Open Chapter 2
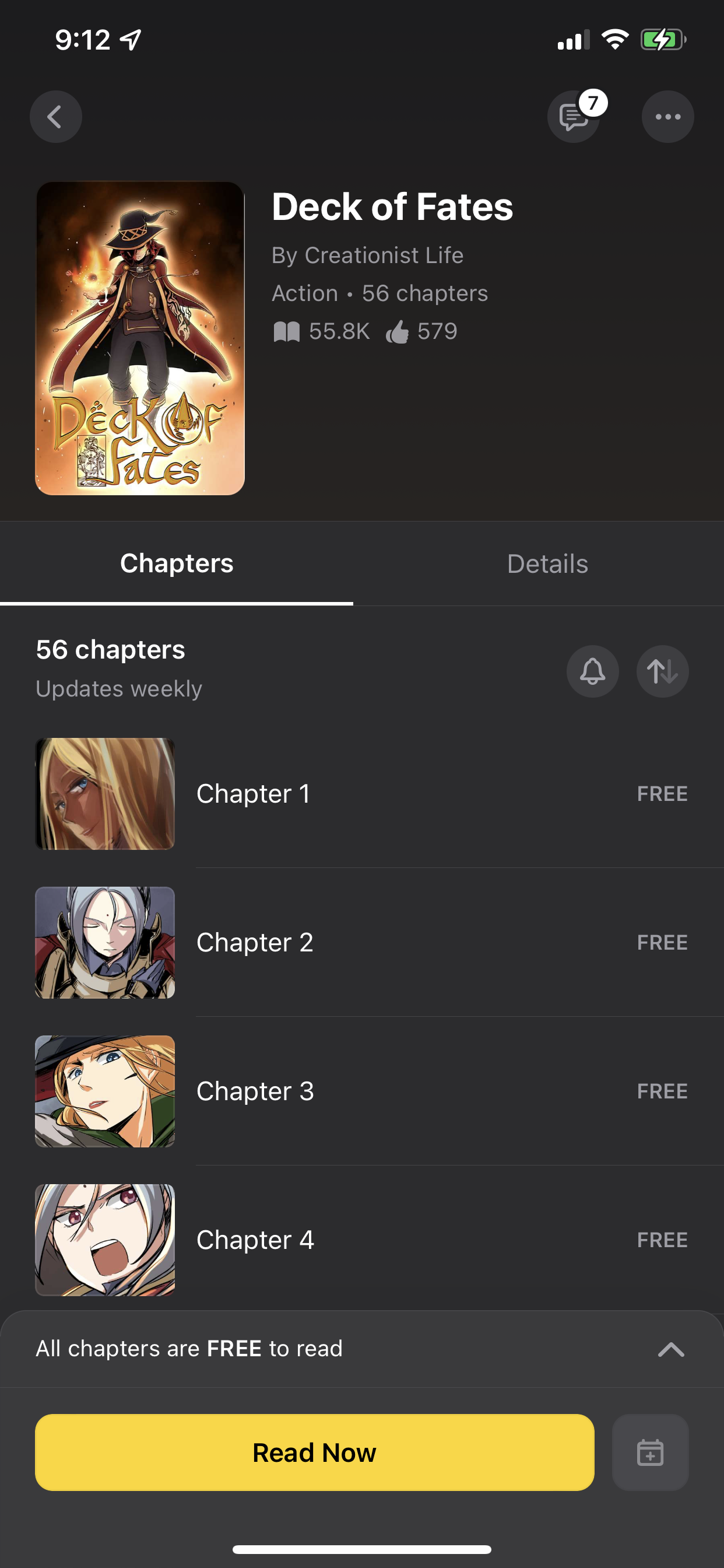Image resolution: width=724 pixels, height=1568 pixels. pyautogui.click(x=361, y=942)
